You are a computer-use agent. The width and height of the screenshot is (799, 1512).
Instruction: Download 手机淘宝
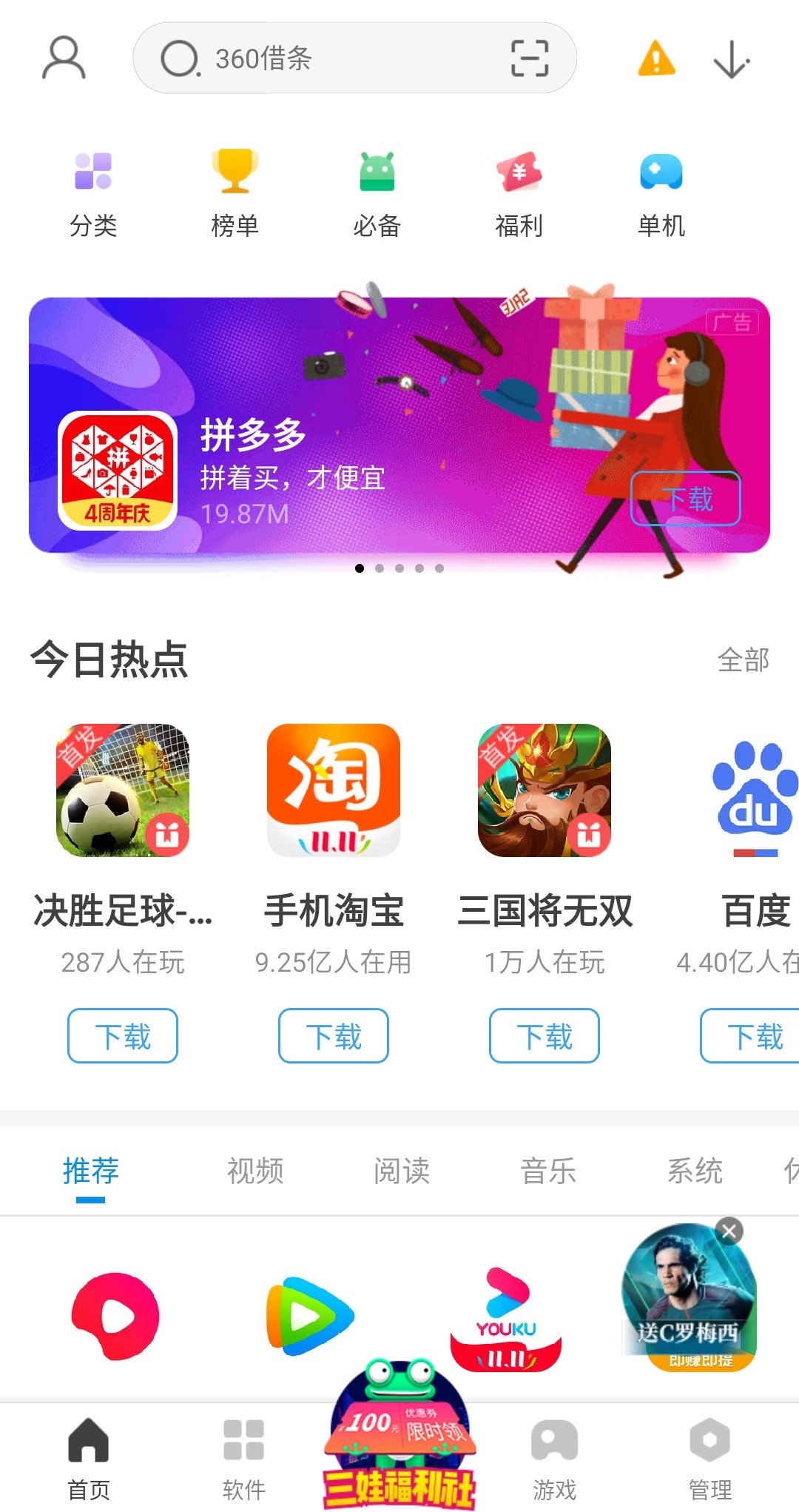[334, 1035]
